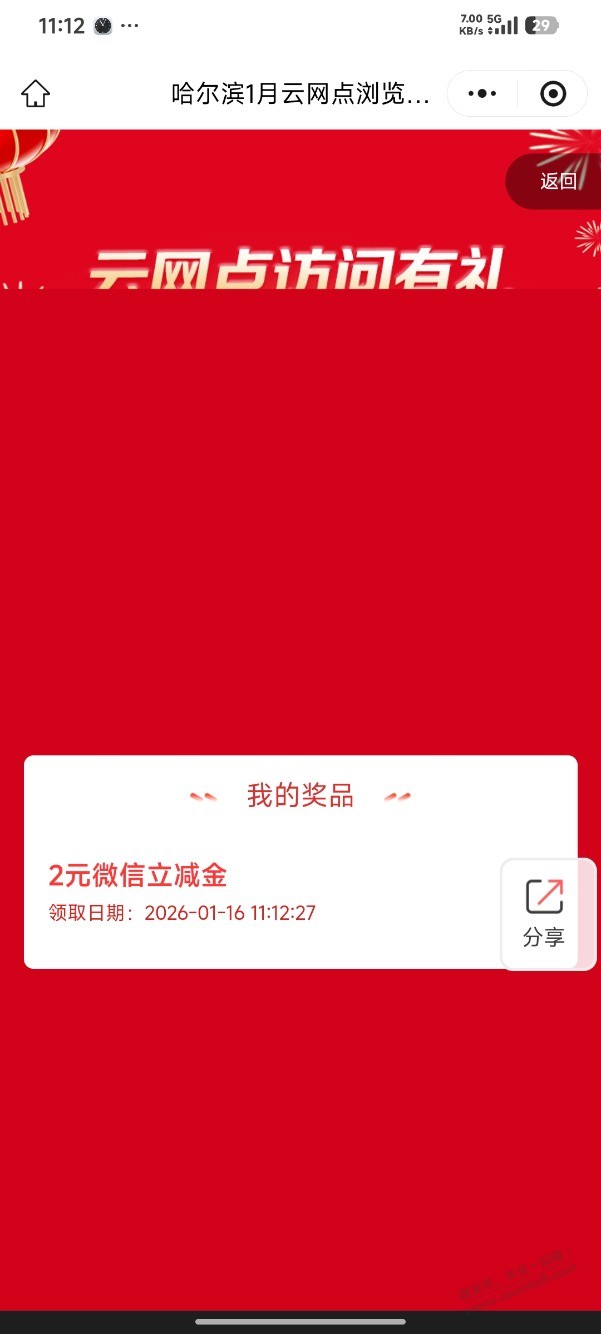The width and height of the screenshot is (601, 1334).
Task: Open the three-dot more menu
Action: [482, 94]
